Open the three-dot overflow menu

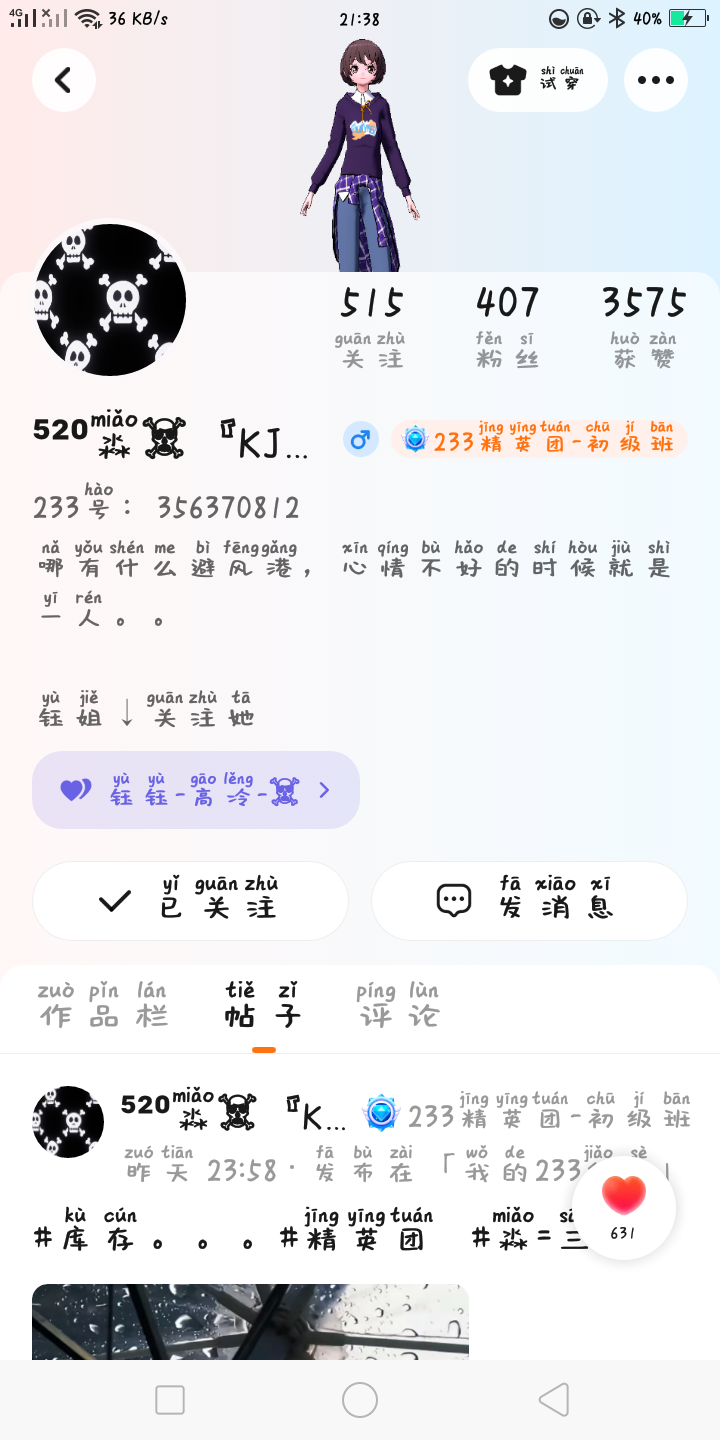[x=655, y=80]
